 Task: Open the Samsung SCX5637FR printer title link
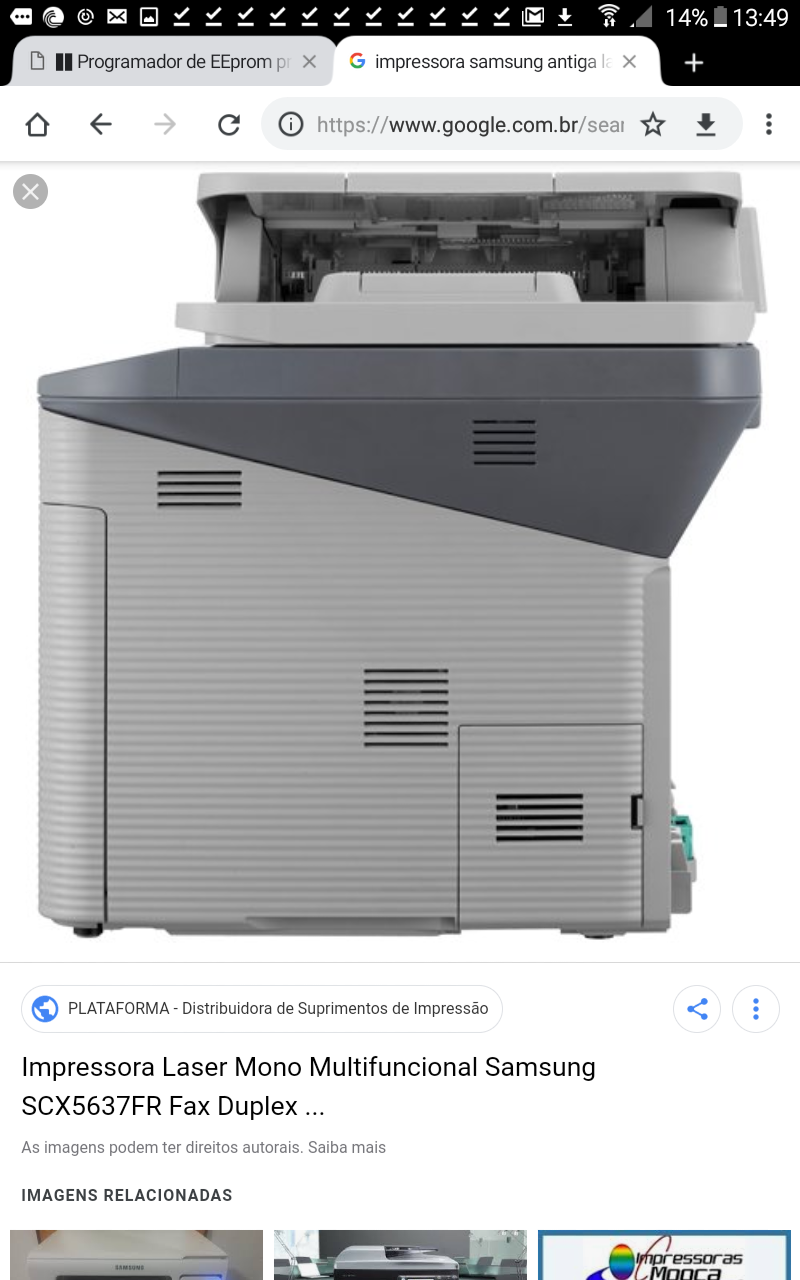[x=308, y=1086]
